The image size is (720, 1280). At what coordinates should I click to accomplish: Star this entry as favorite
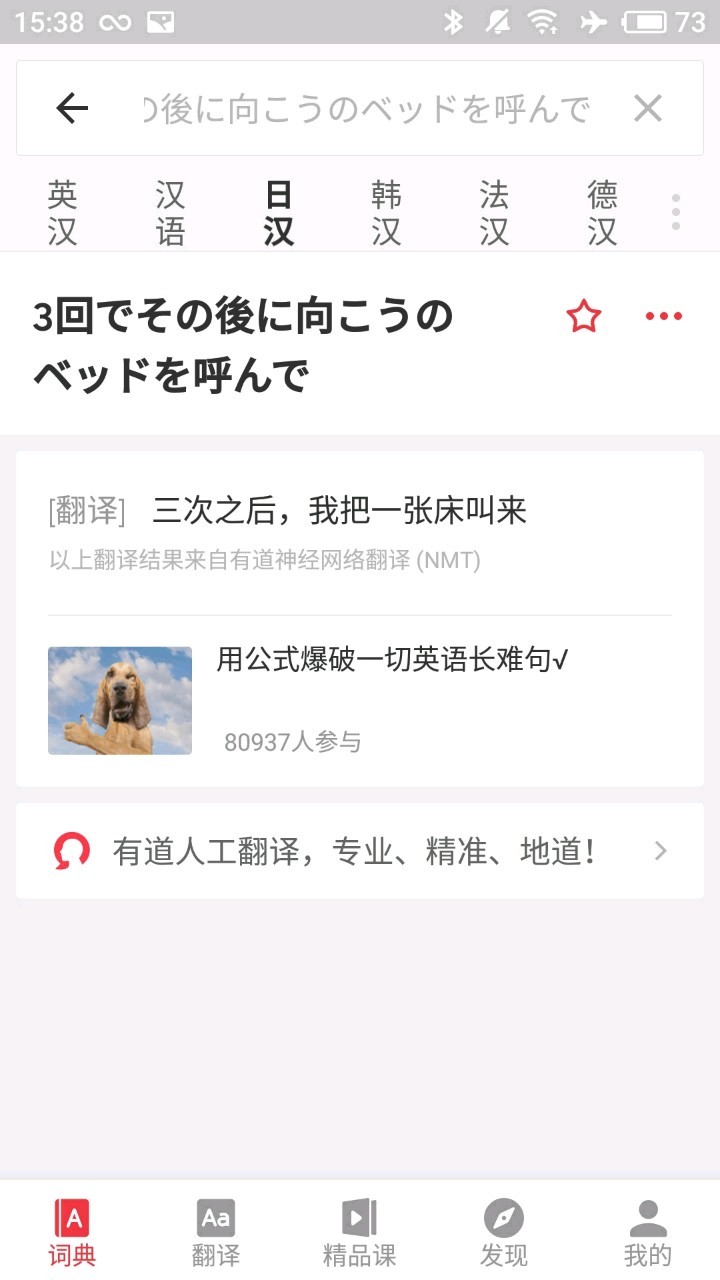584,317
